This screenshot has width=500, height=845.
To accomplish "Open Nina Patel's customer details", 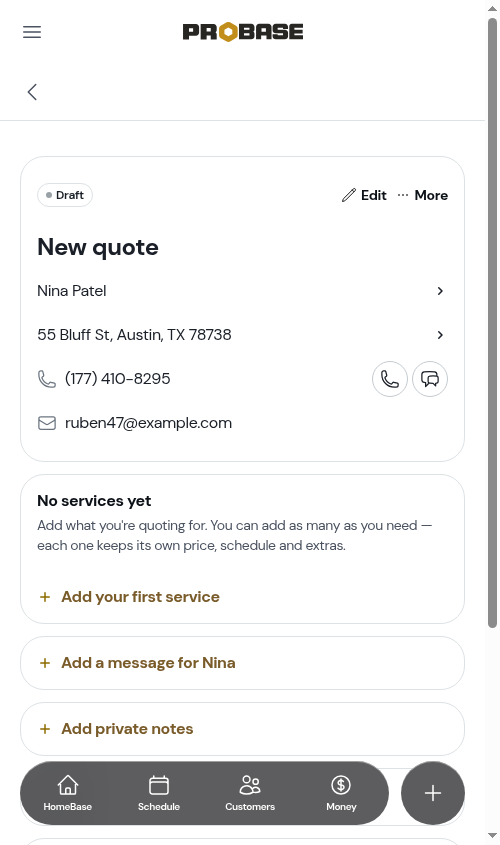I will [242, 291].
